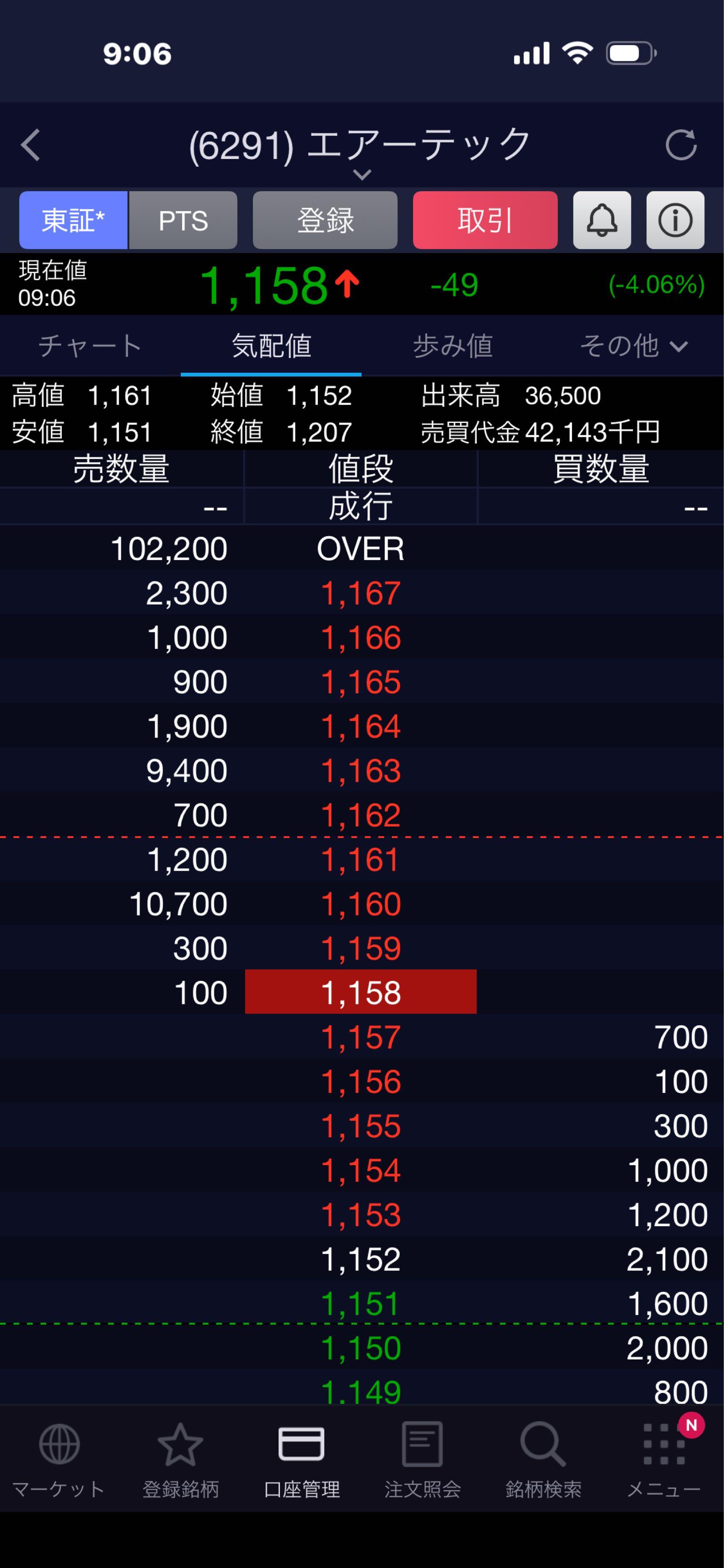
Task: Switch to the PTS market
Action: pyautogui.click(x=183, y=220)
